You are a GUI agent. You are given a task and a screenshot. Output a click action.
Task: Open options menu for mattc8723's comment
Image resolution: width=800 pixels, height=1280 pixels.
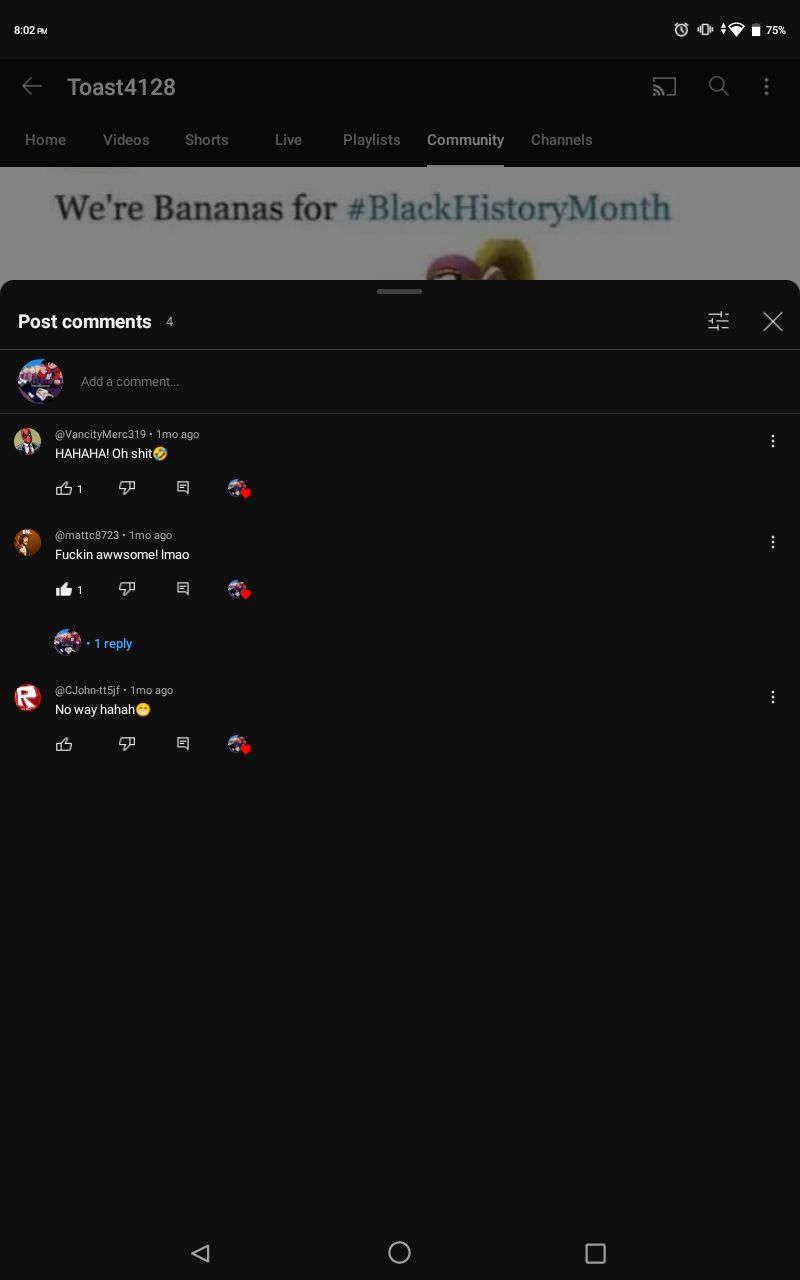coord(772,542)
